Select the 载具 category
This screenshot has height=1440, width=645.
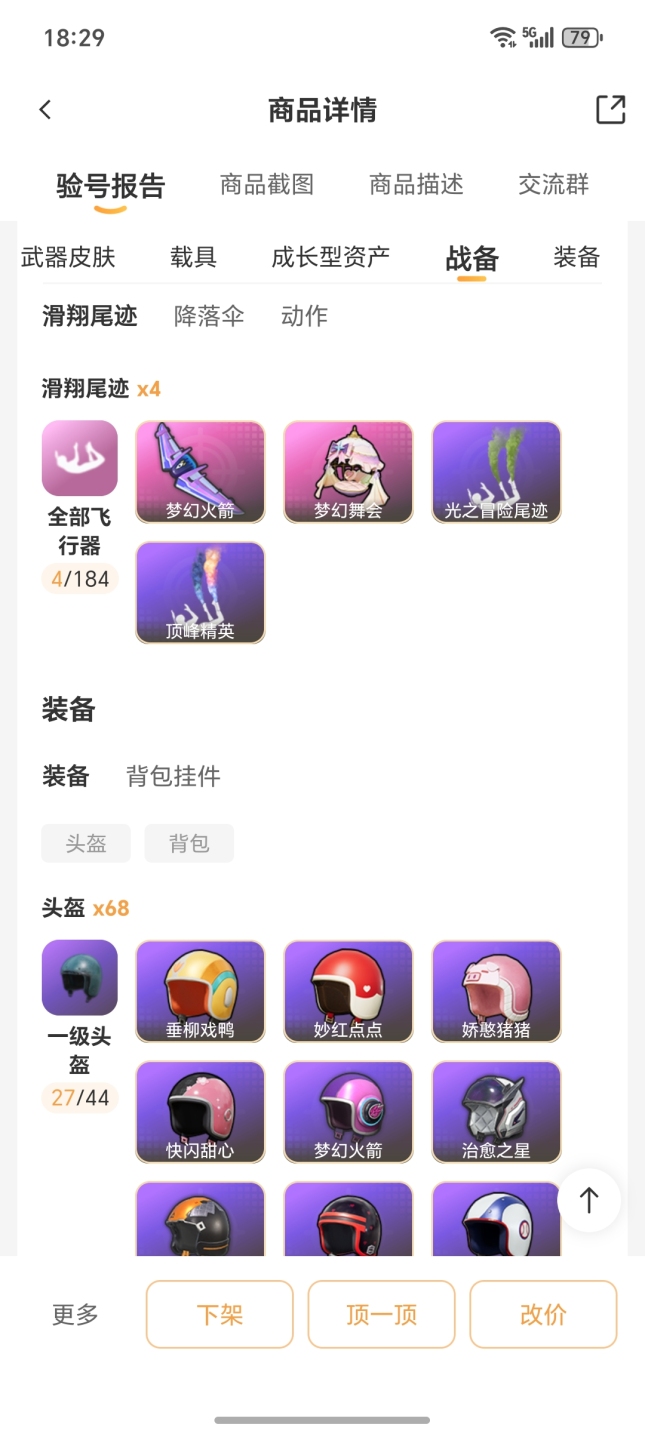click(x=194, y=257)
